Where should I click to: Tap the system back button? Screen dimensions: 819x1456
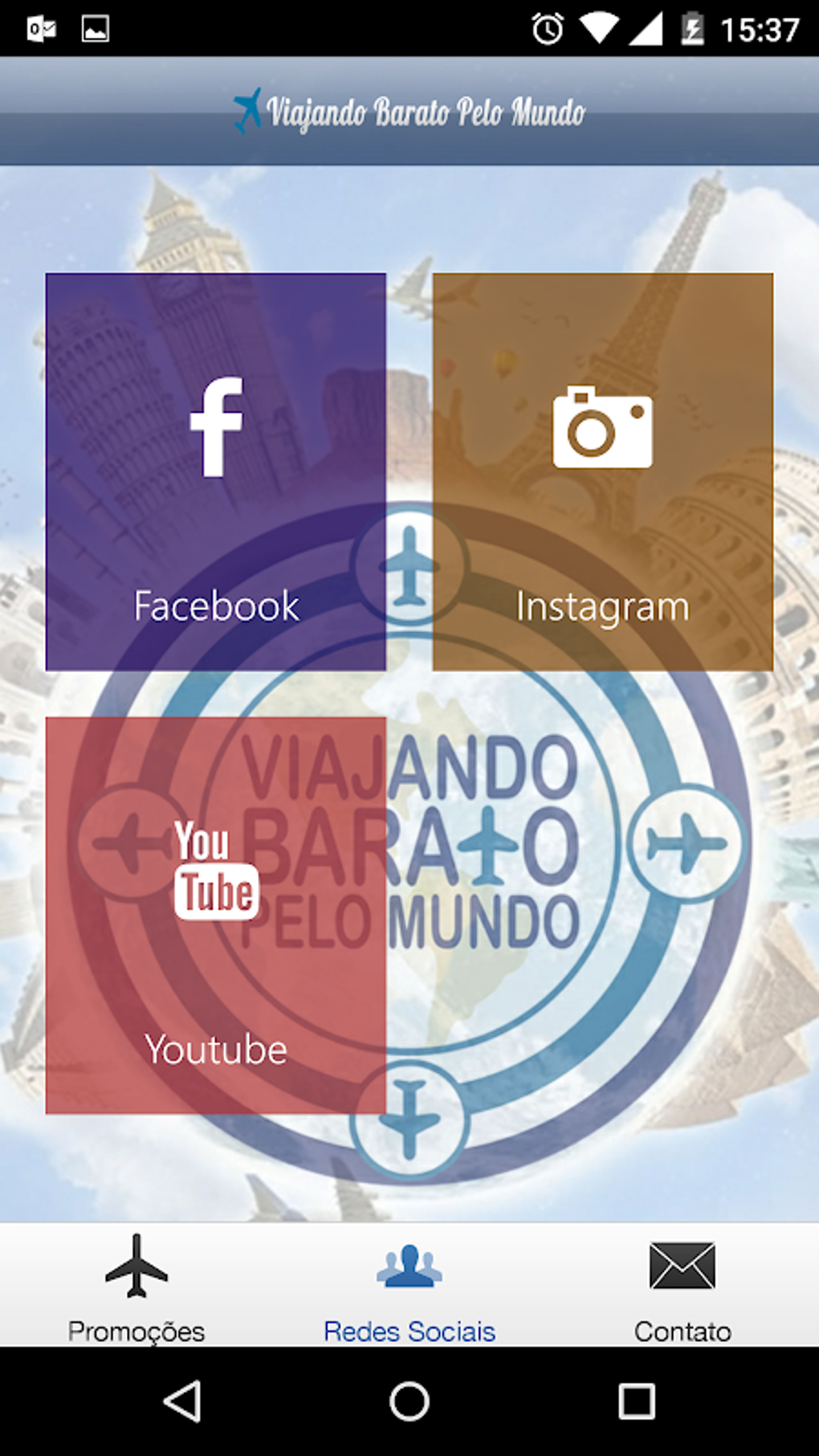[x=183, y=1402]
